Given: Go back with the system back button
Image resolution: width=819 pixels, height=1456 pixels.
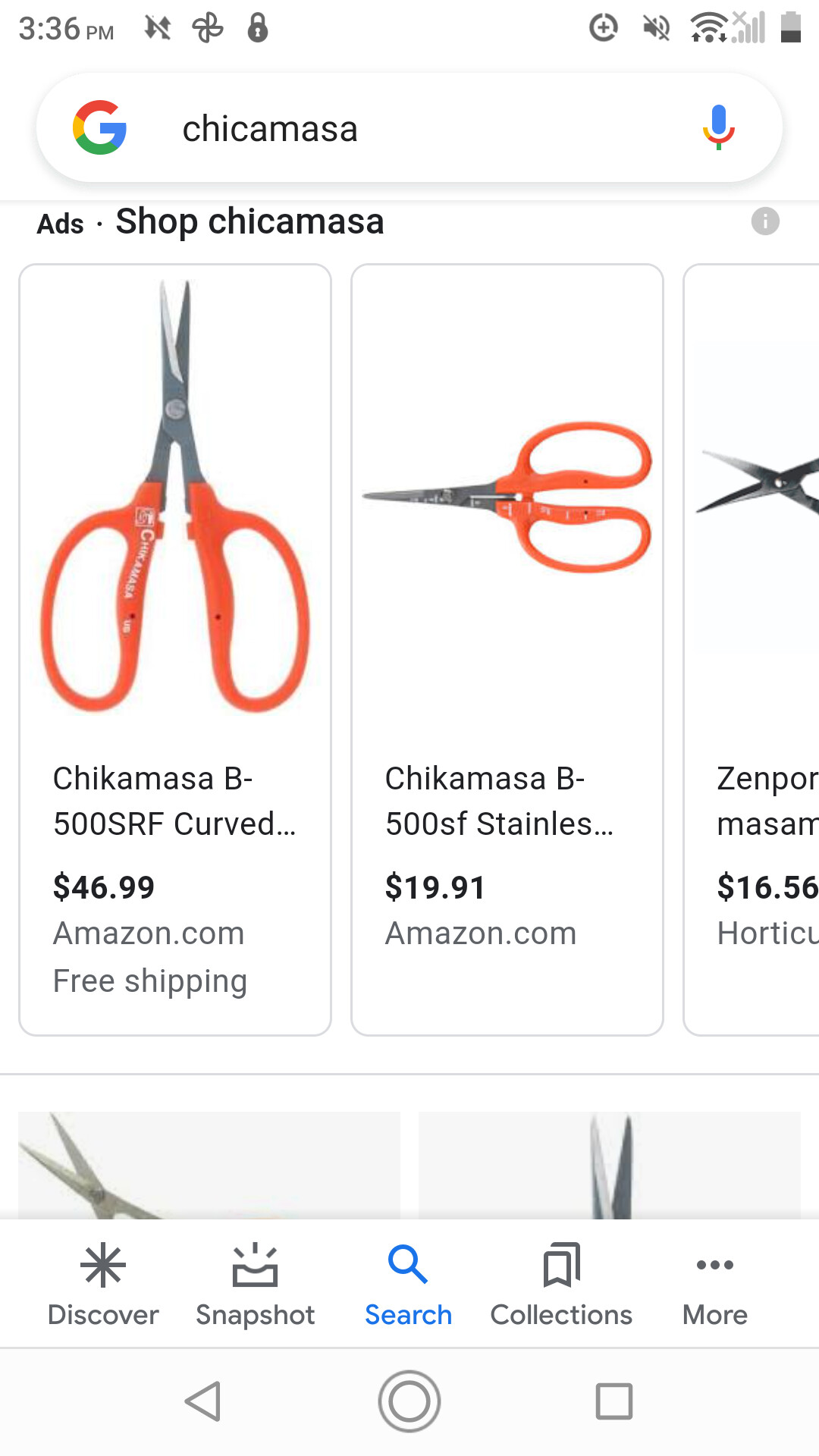Looking at the screenshot, I should pos(203,1401).
